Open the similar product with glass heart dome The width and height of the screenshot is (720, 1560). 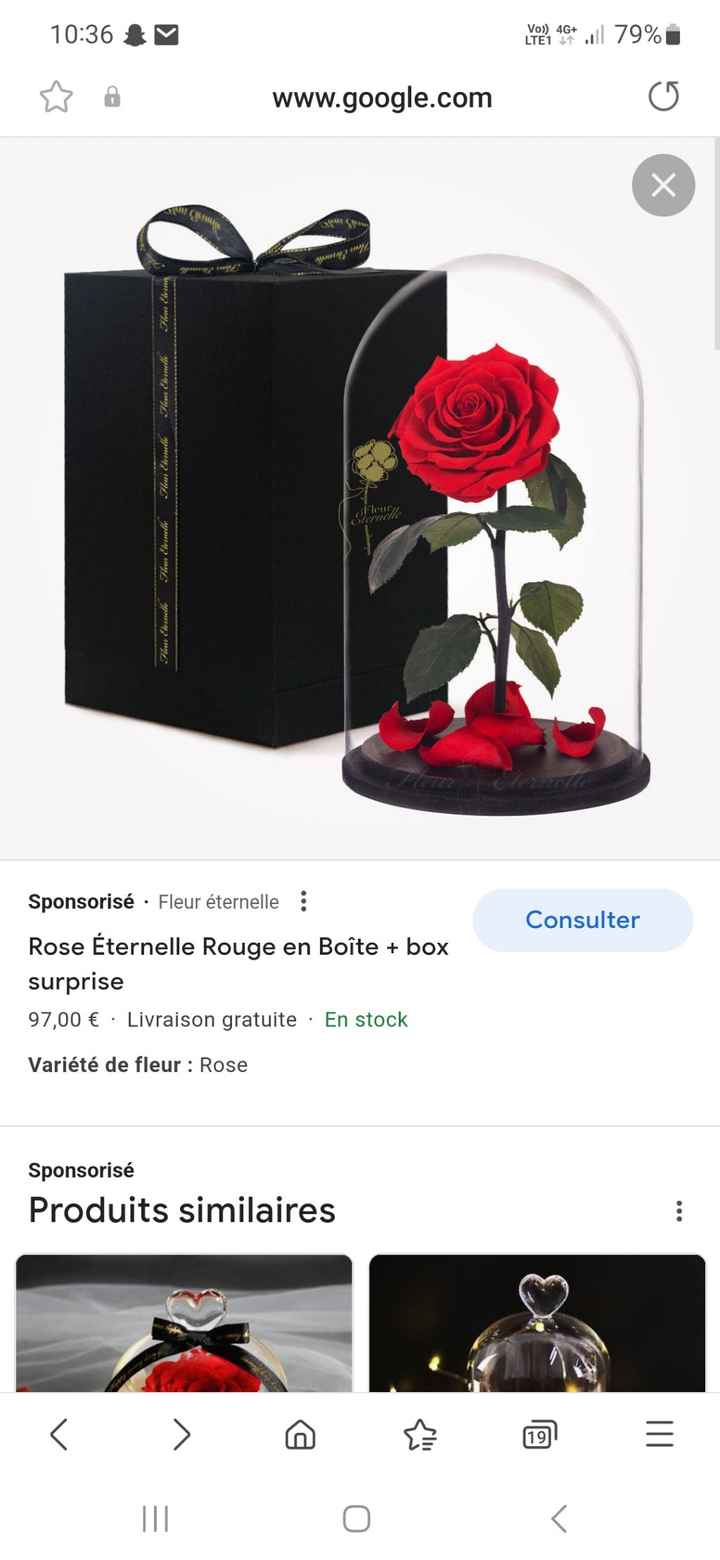537,1324
